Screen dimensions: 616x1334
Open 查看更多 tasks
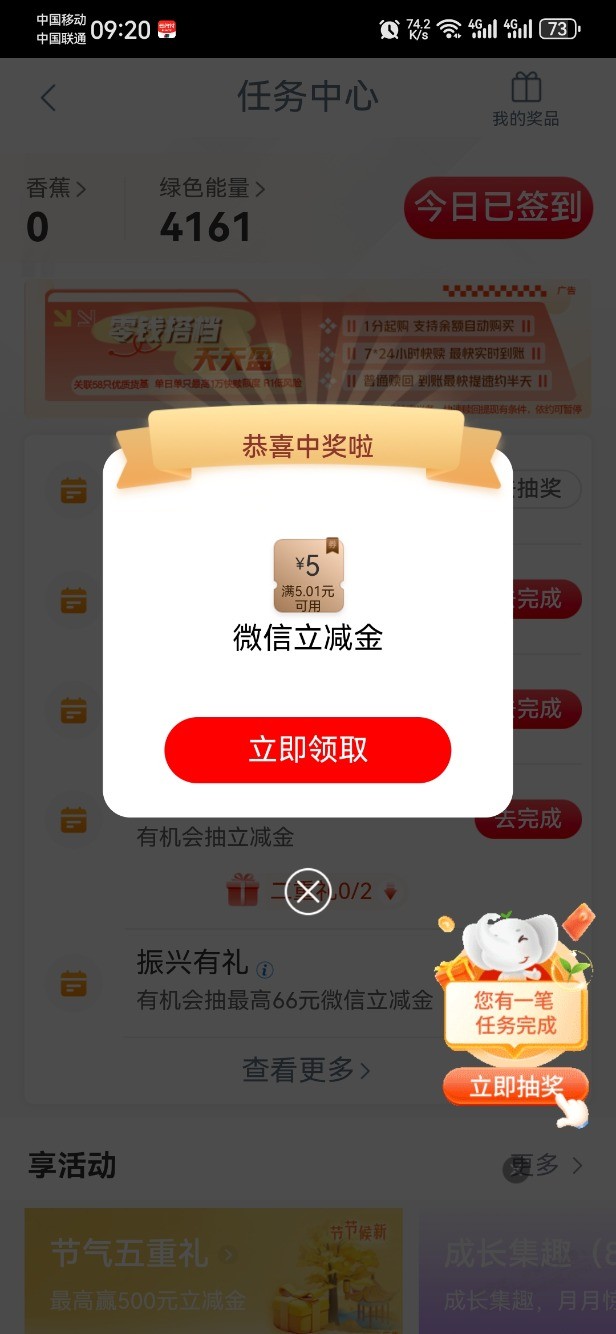tap(306, 1070)
